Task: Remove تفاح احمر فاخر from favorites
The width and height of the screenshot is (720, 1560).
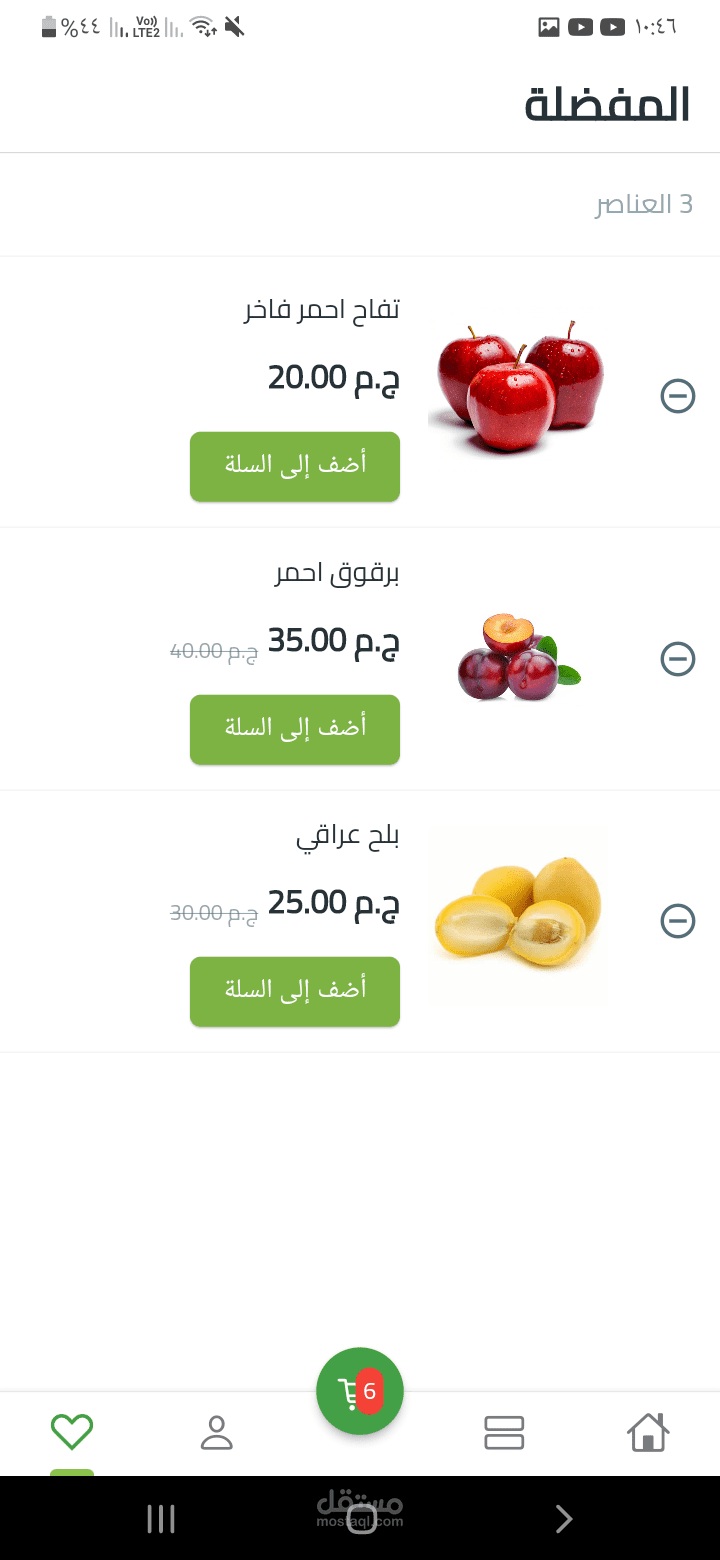Action: tap(677, 397)
